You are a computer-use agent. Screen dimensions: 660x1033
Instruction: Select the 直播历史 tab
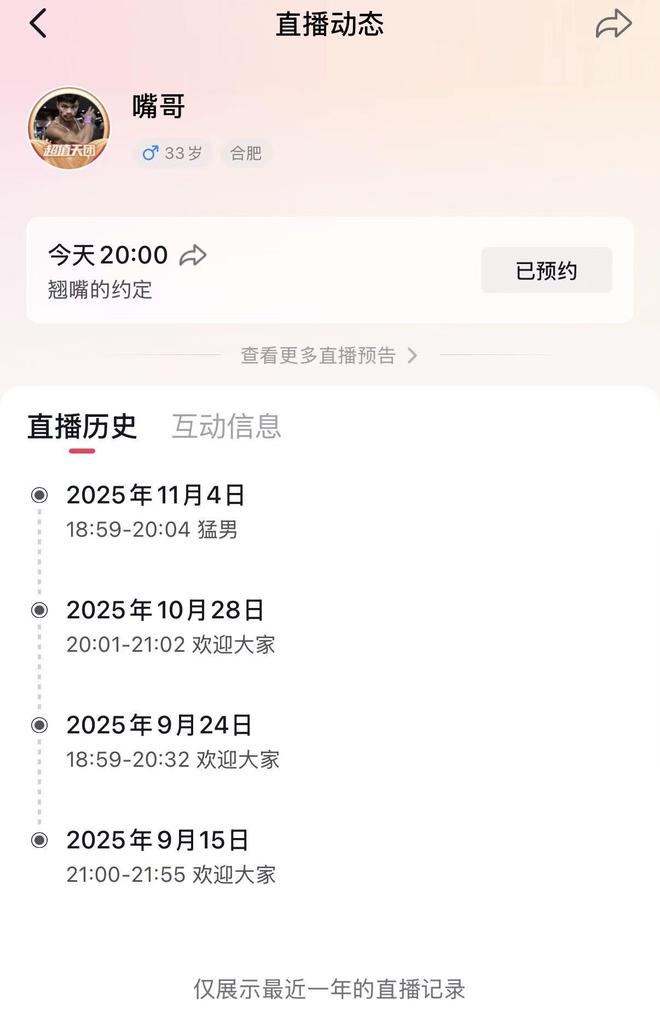82,427
